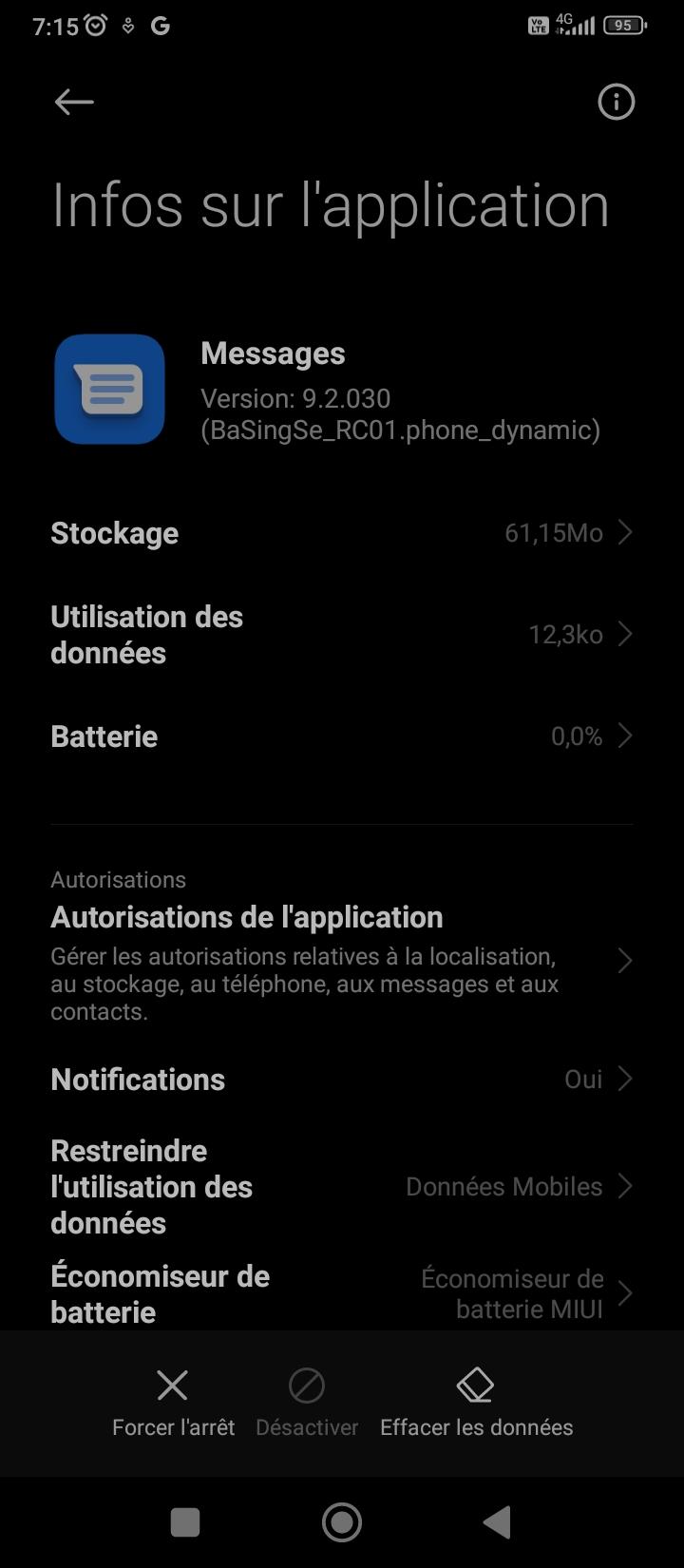This screenshot has width=684, height=1568.
Task: Open Restreindre l'utilisation des données
Action: click(342, 1187)
